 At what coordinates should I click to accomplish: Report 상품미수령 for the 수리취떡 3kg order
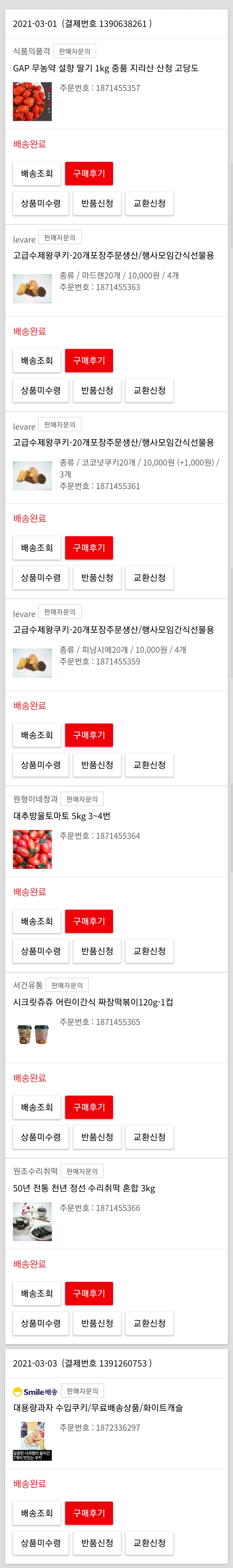point(41,1323)
